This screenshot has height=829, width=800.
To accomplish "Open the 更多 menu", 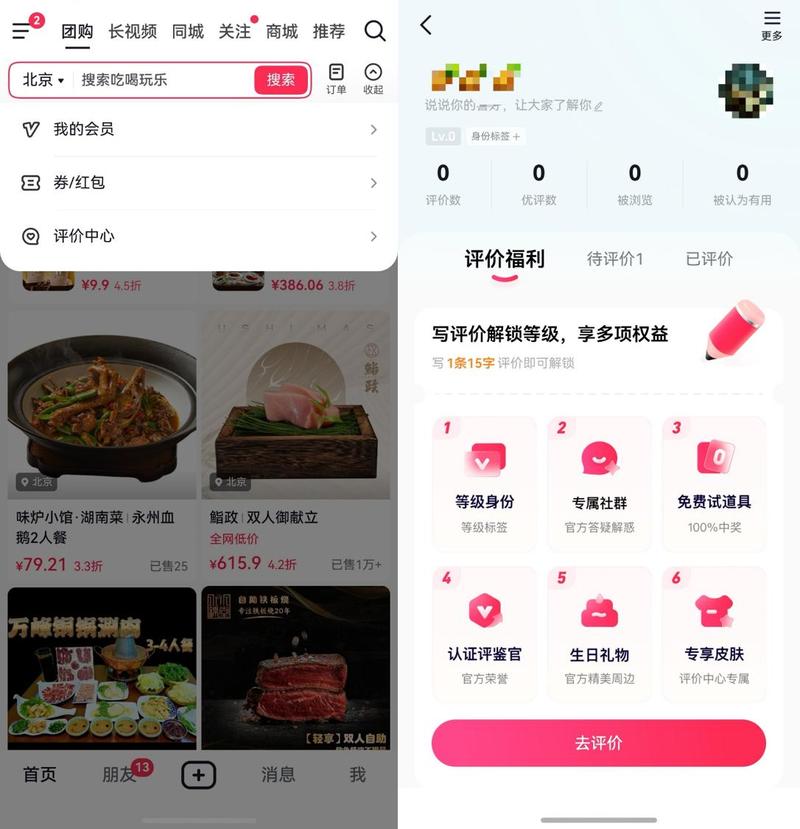I will [771, 25].
